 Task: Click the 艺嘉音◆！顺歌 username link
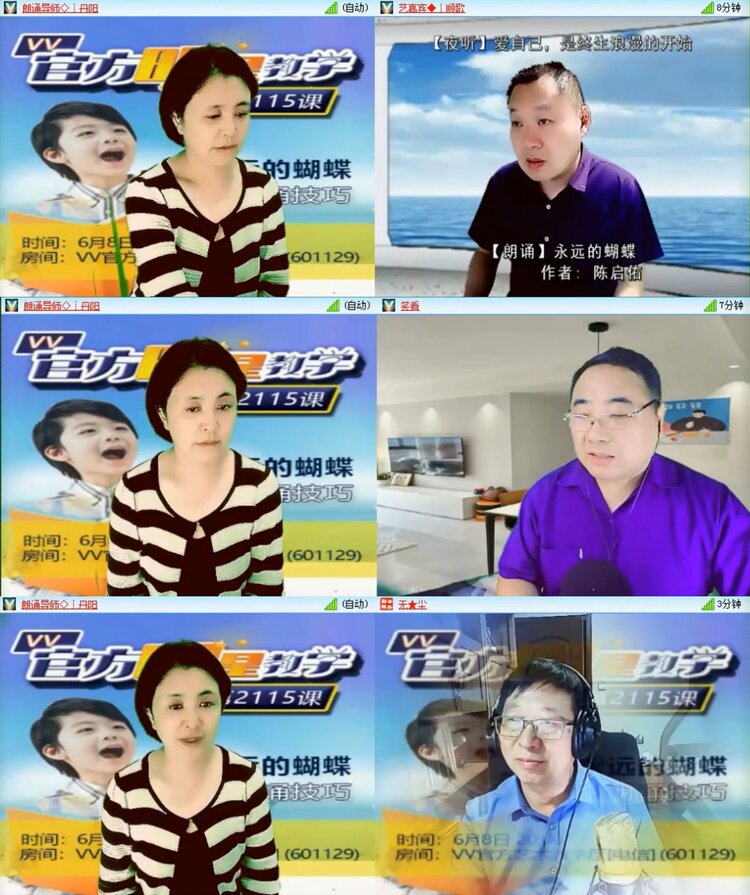pyautogui.click(x=432, y=10)
